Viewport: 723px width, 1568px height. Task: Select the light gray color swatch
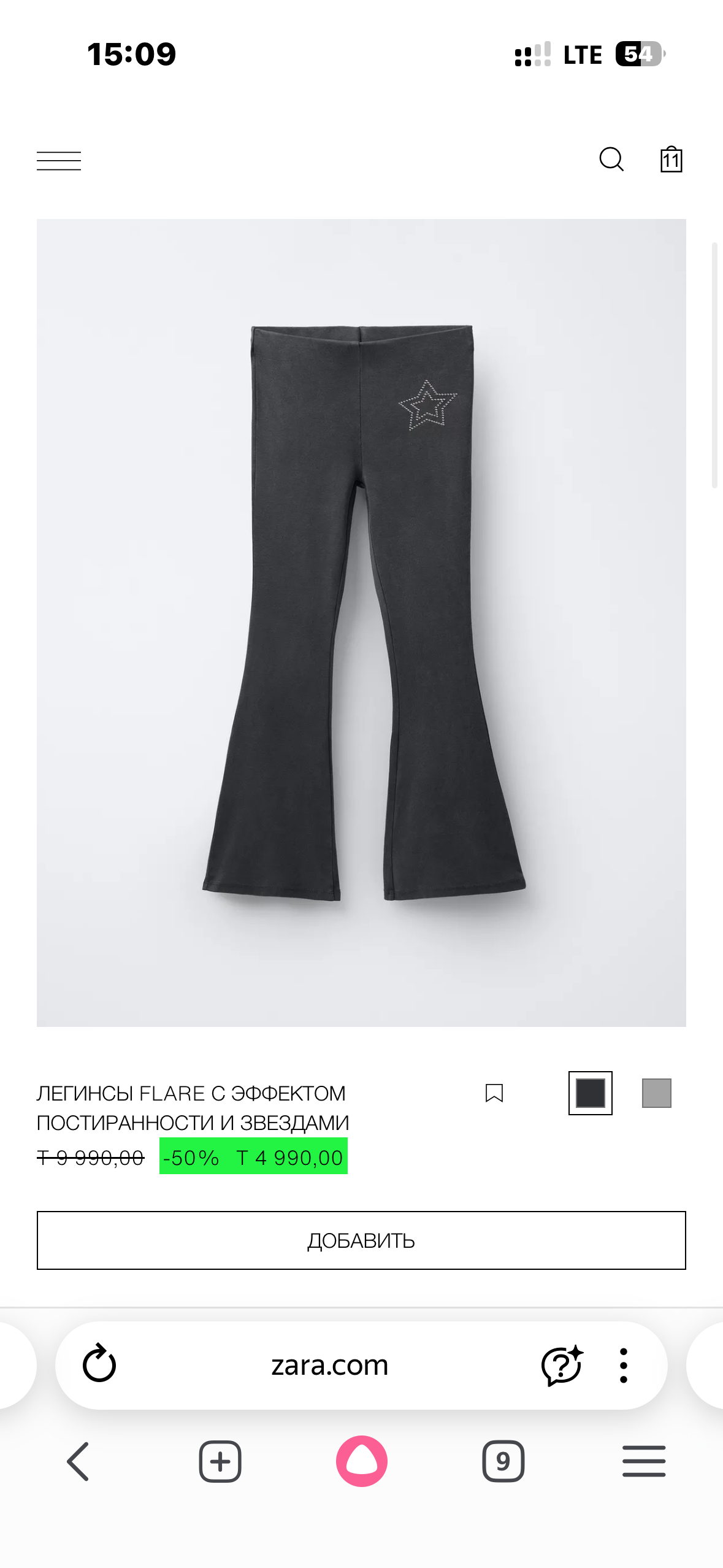656,1093
